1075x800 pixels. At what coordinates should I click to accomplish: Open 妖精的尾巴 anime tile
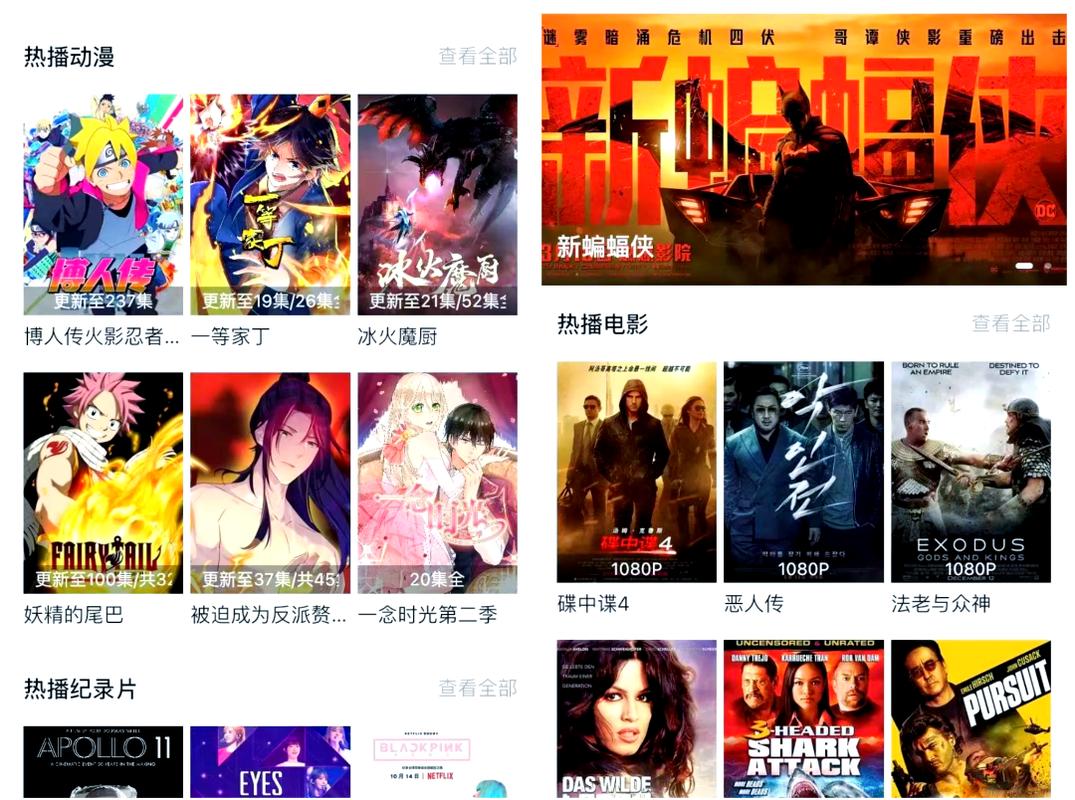pos(103,483)
